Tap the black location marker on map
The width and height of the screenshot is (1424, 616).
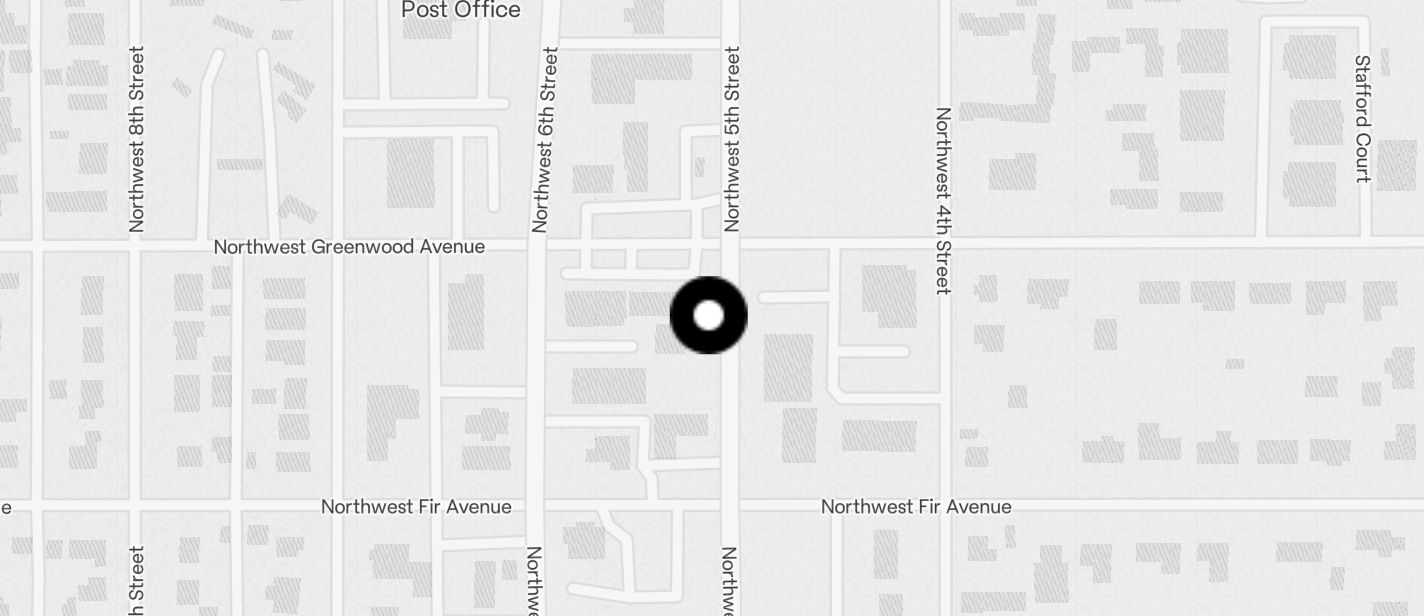point(708,315)
